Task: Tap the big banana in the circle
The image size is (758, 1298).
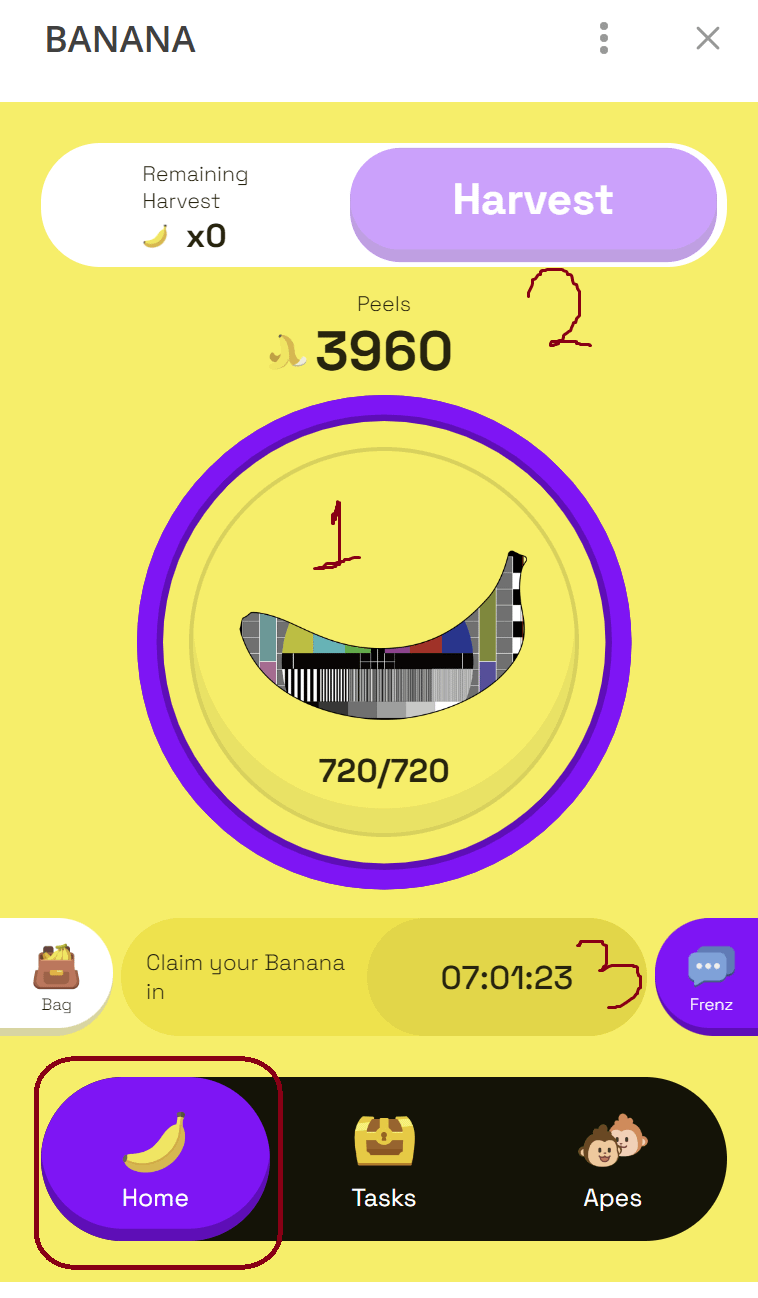Action: point(383,640)
